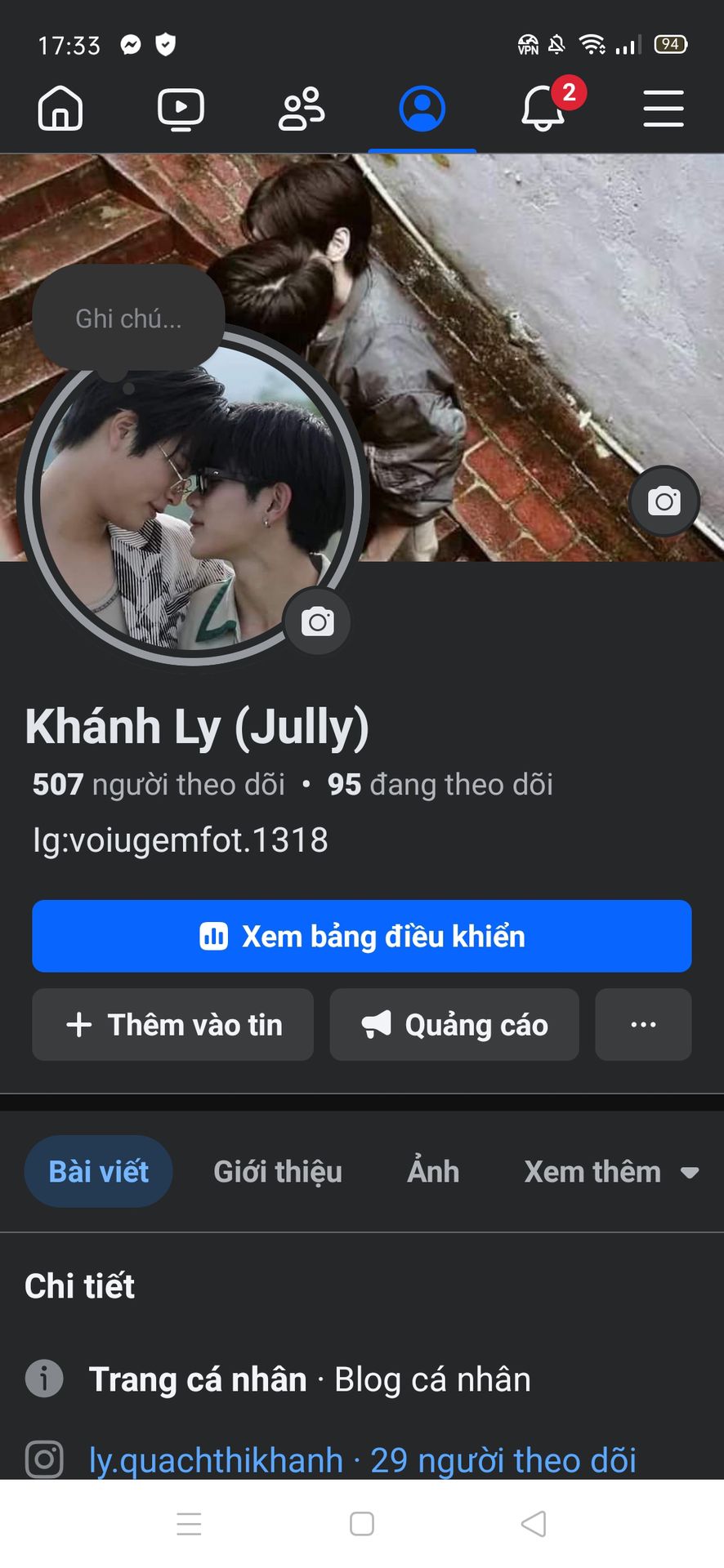
Task: View 95 đang theo dõi following list
Action: [x=440, y=785]
